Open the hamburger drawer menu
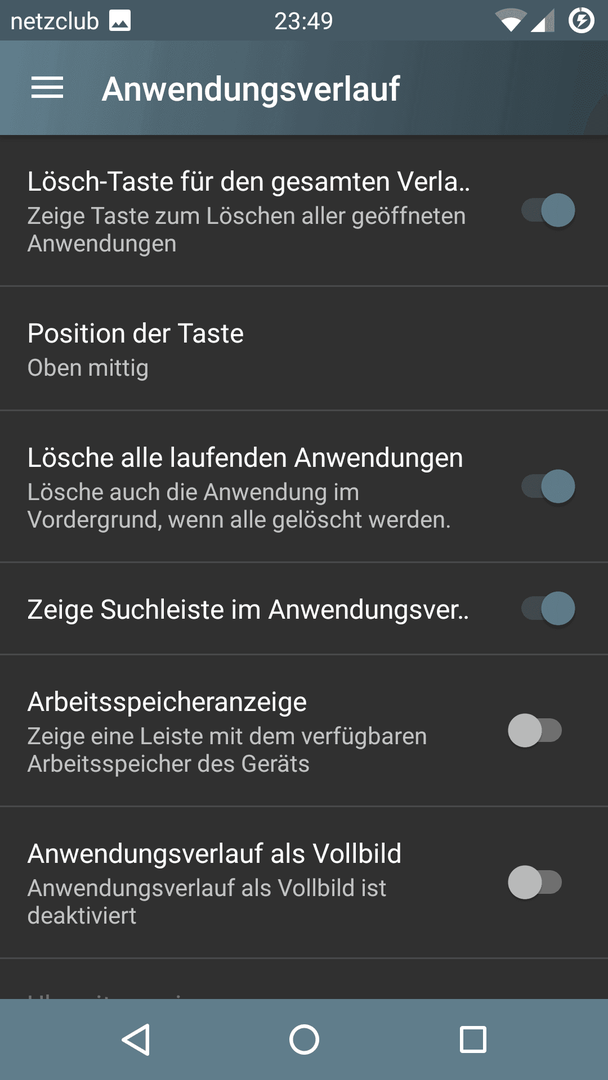The image size is (608, 1080). click(x=47, y=88)
